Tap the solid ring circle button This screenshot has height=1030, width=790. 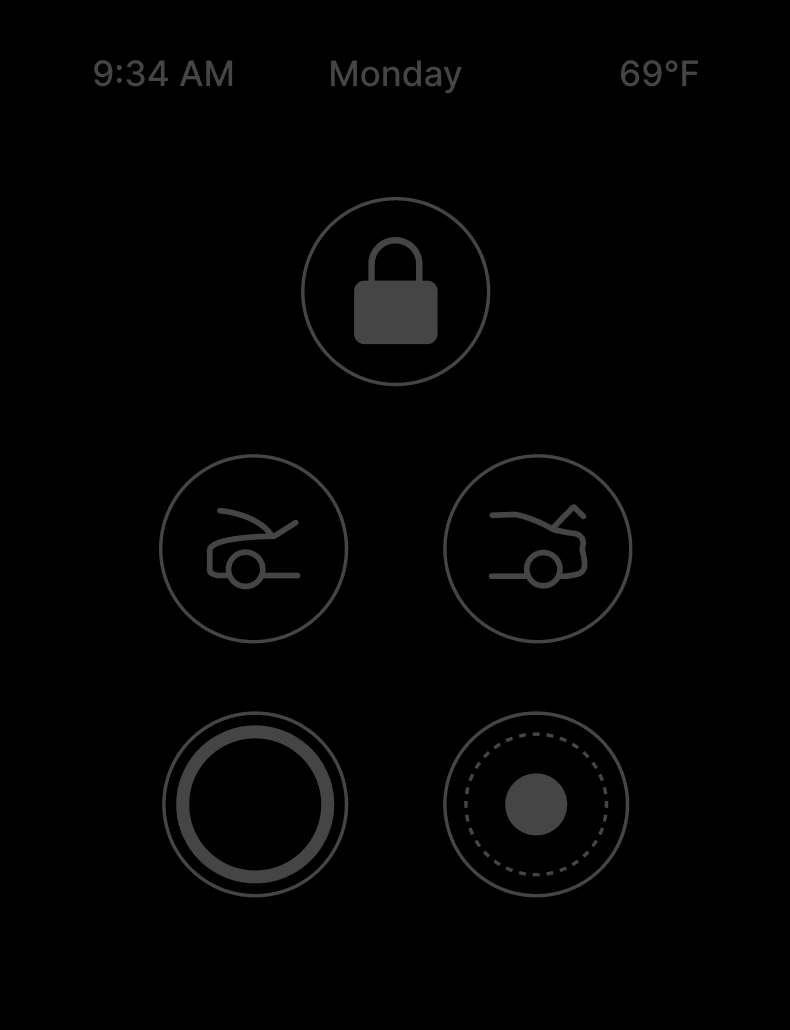click(255, 804)
